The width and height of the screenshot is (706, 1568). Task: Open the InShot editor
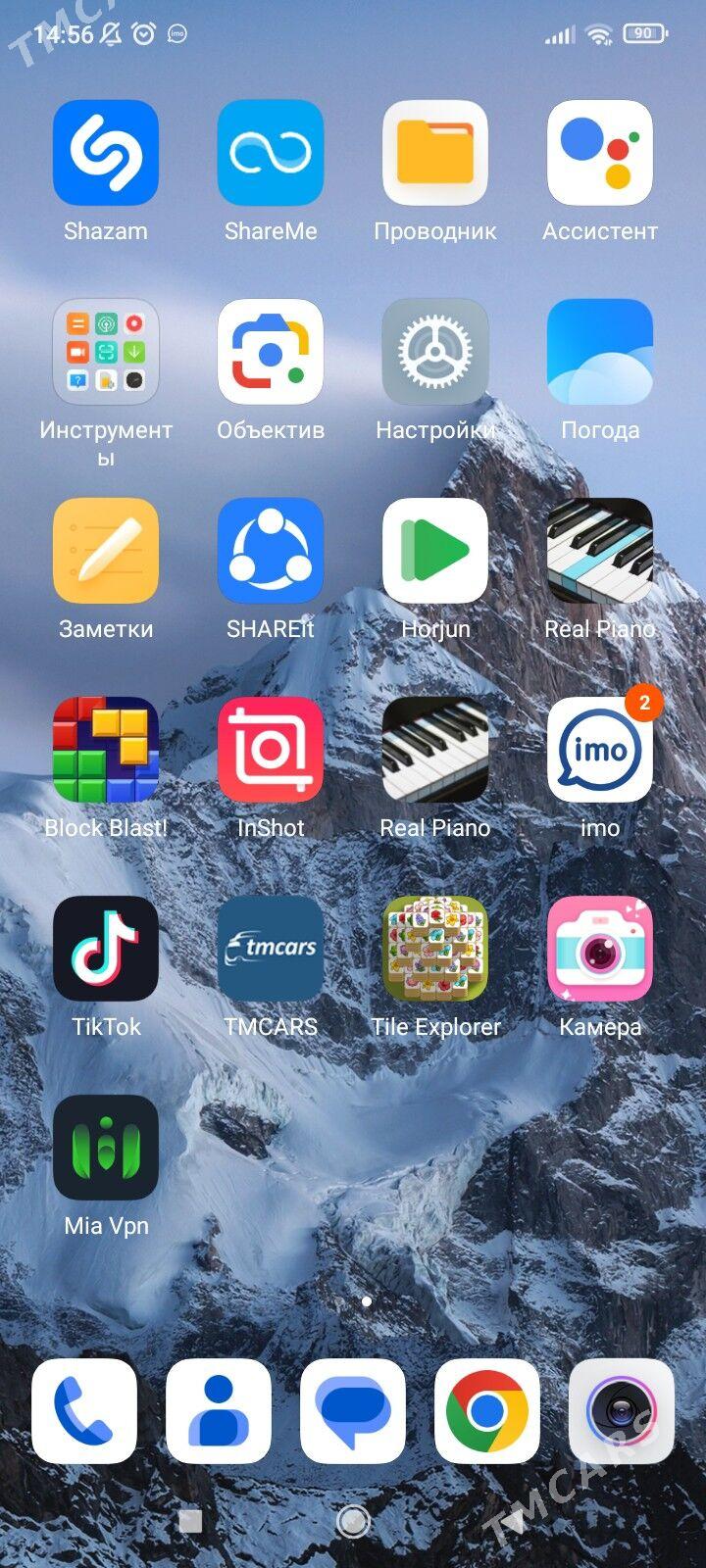click(x=271, y=750)
